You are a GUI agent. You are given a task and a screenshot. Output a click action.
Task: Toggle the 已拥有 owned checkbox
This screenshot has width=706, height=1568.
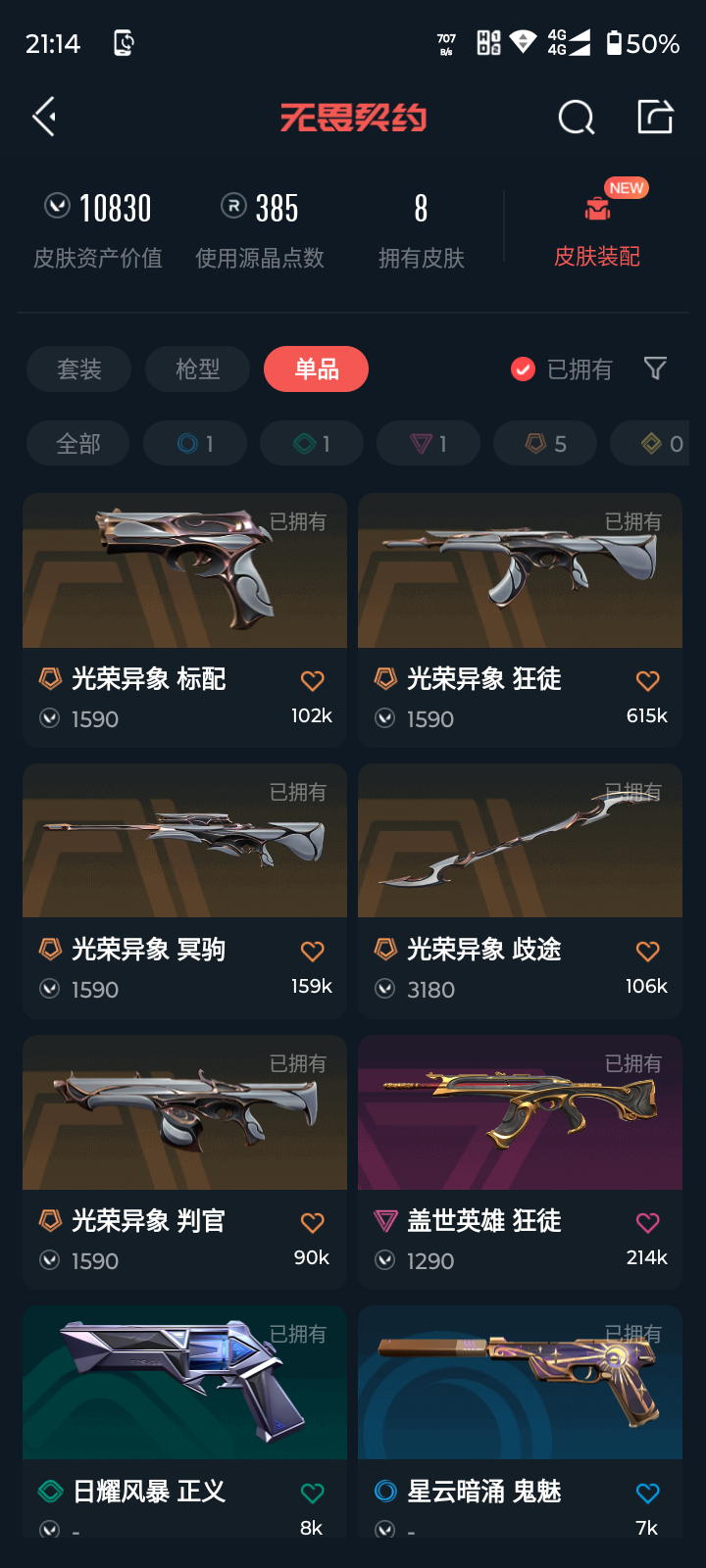click(x=524, y=369)
